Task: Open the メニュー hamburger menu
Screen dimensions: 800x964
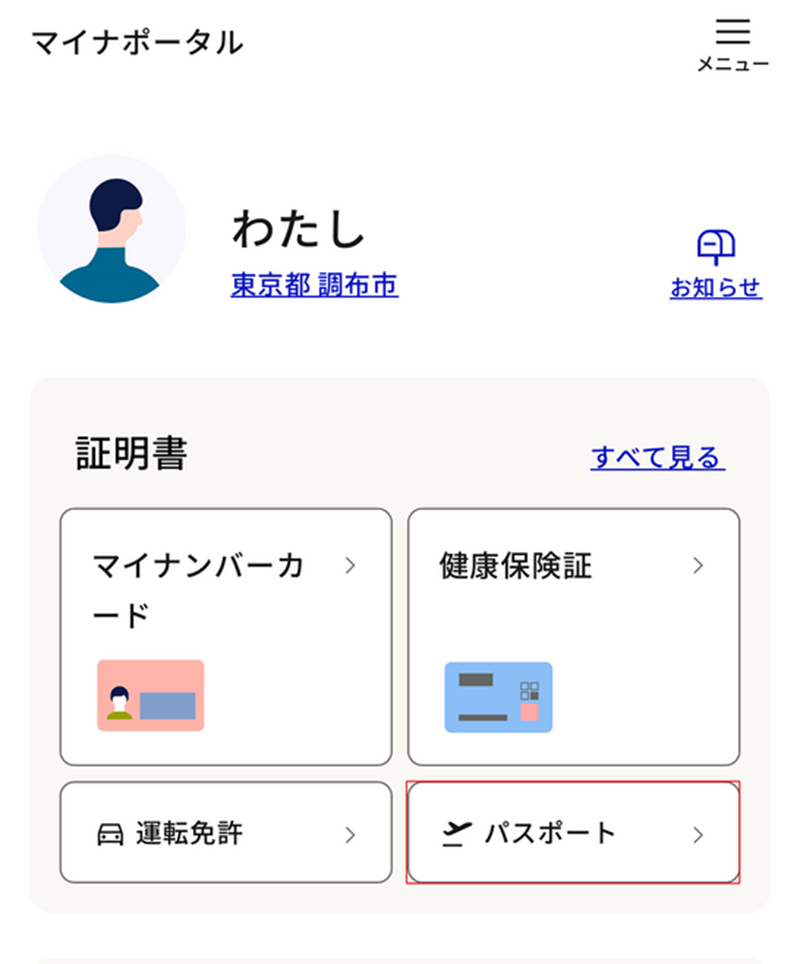Action: point(732,44)
